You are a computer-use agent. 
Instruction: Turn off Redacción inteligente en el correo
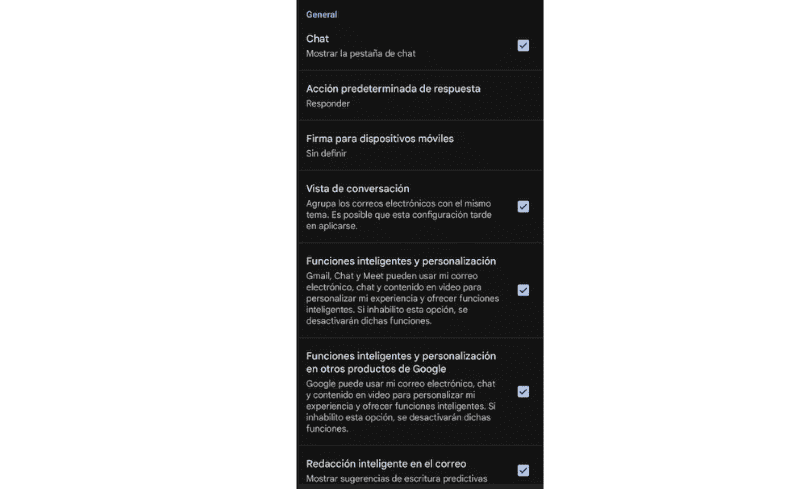(523, 470)
